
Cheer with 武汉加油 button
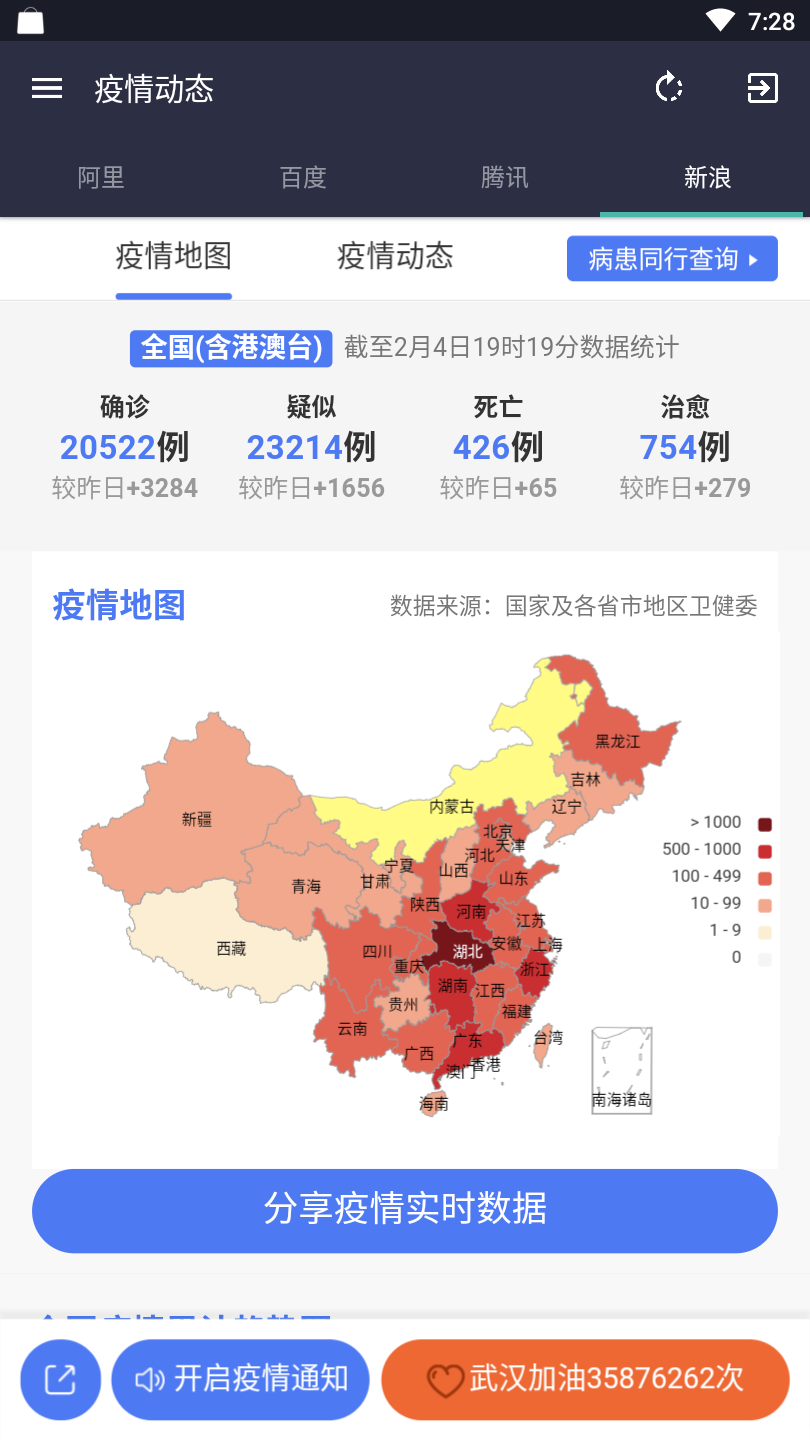click(x=586, y=1380)
